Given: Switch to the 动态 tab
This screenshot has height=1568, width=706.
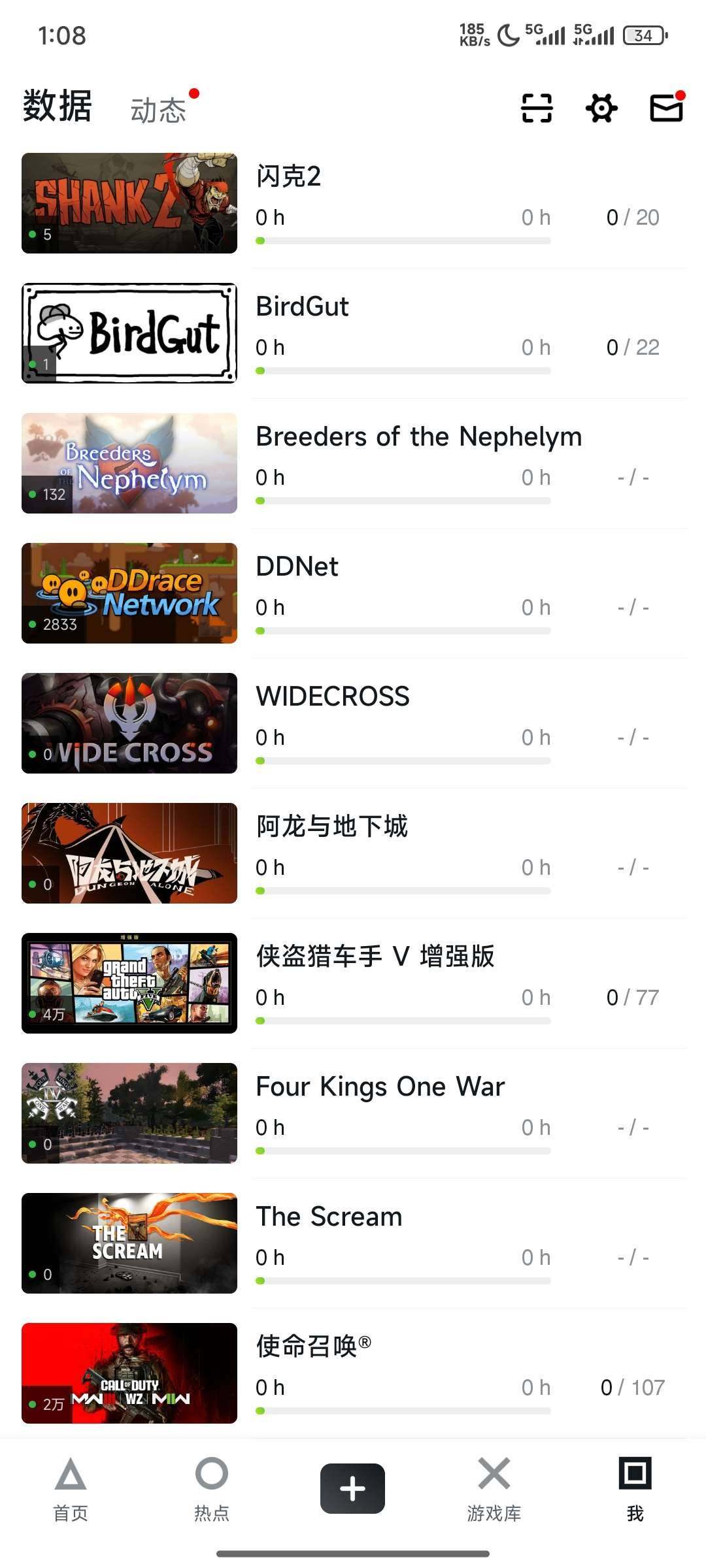Looking at the screenshot, I should pyautogui.click(x=159, y=106).
